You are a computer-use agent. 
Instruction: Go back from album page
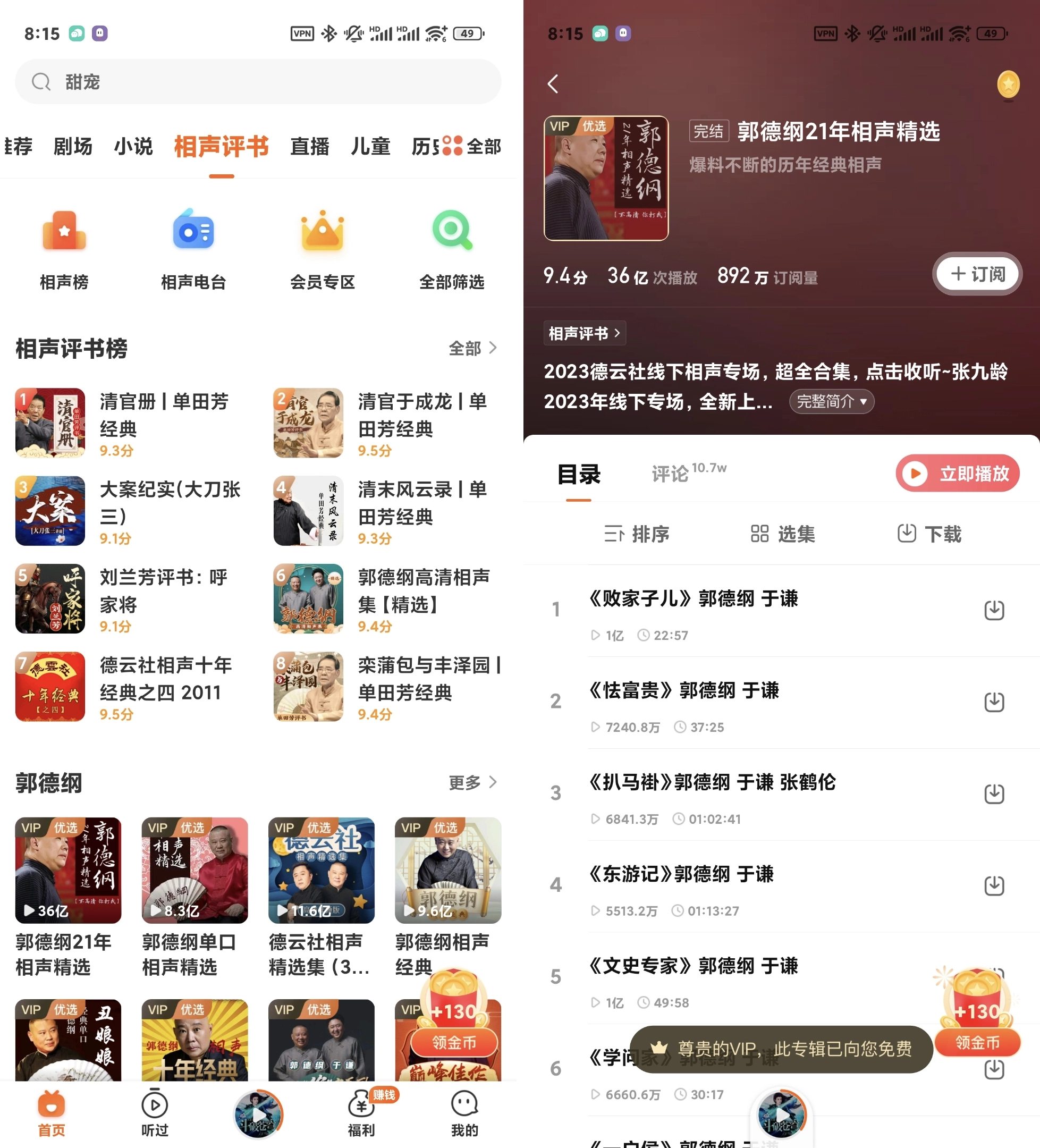pyautogui.click(x=553, y=85)
